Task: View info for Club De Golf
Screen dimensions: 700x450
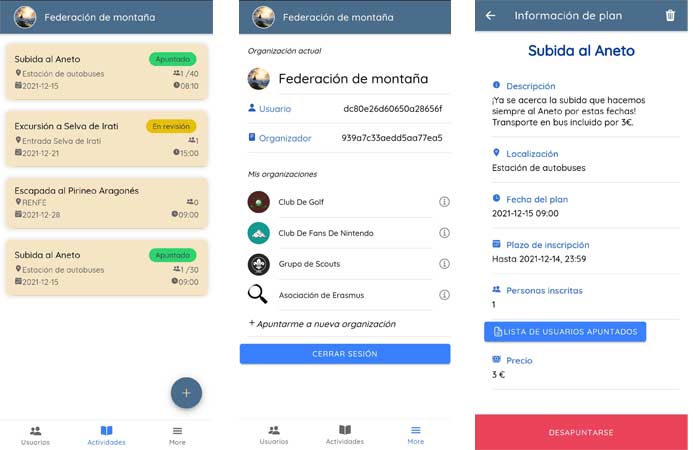Action: [x=444, y=202]
